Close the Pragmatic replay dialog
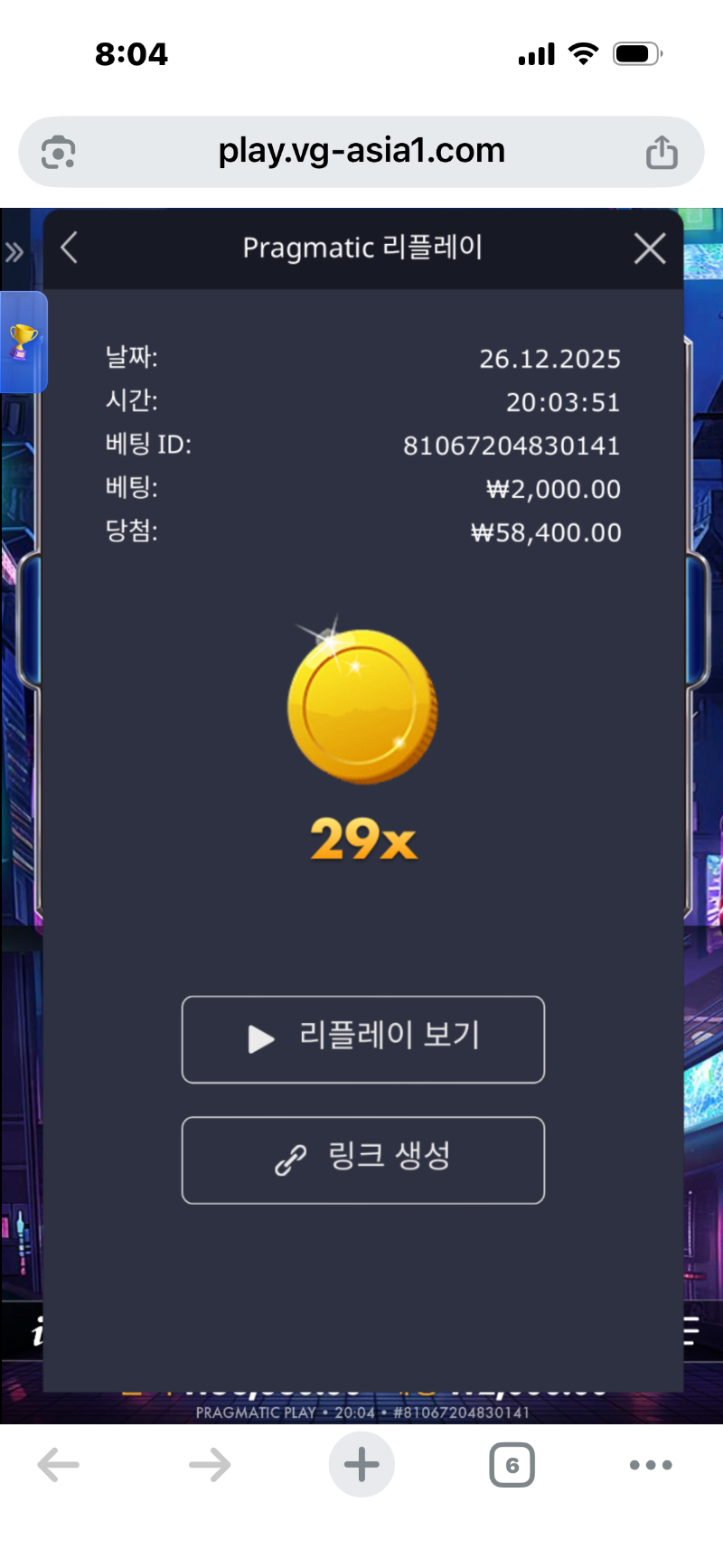The width and height of the screenshot is (723, 1568). (x=650, y=249)
